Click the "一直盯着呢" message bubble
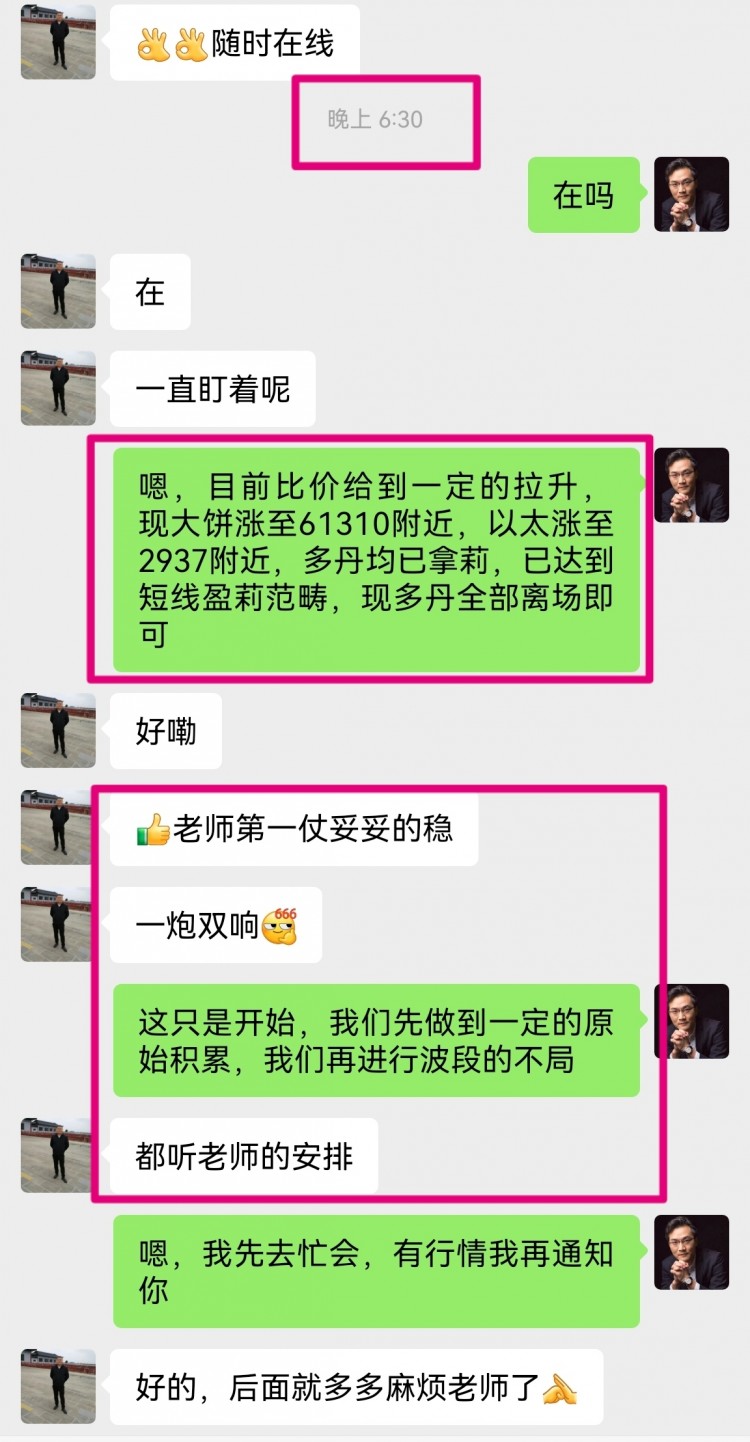The width and height of the screenshot is (750, 1442). pyautogui.click(x=212, y=388)
